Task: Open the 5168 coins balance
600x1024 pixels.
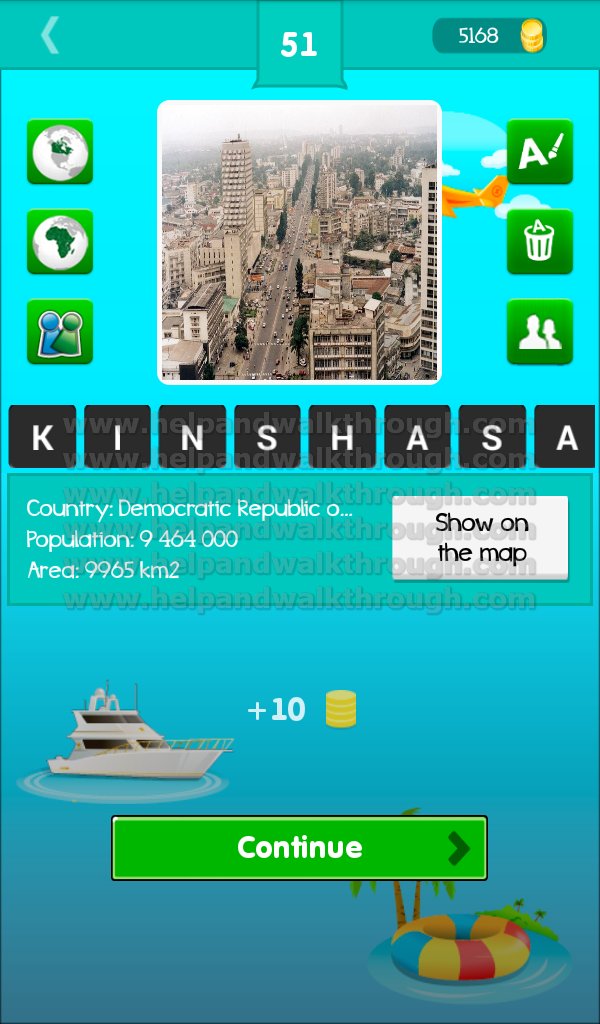Action: [x=490, y=35]
